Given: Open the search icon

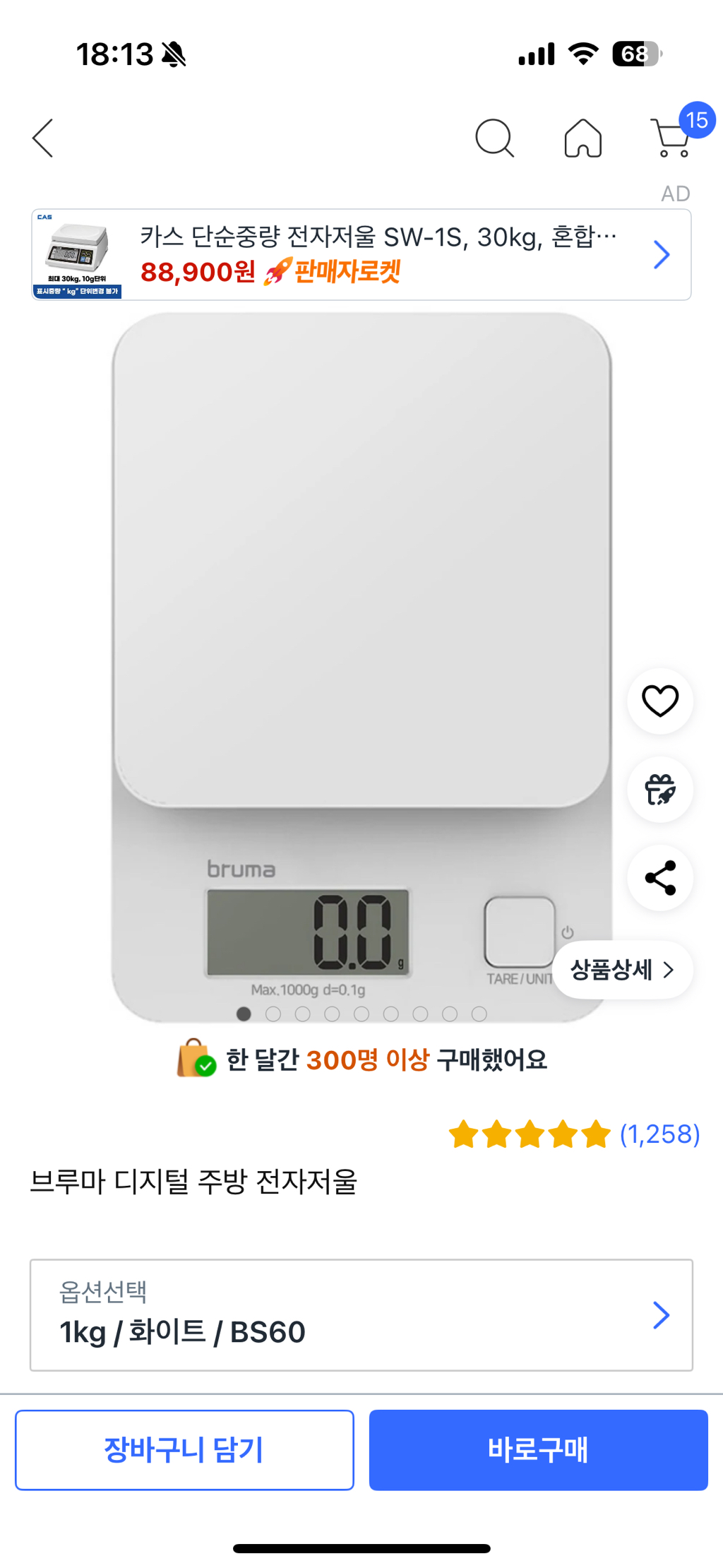Looking at the screenshot, I should click(494, 138).
